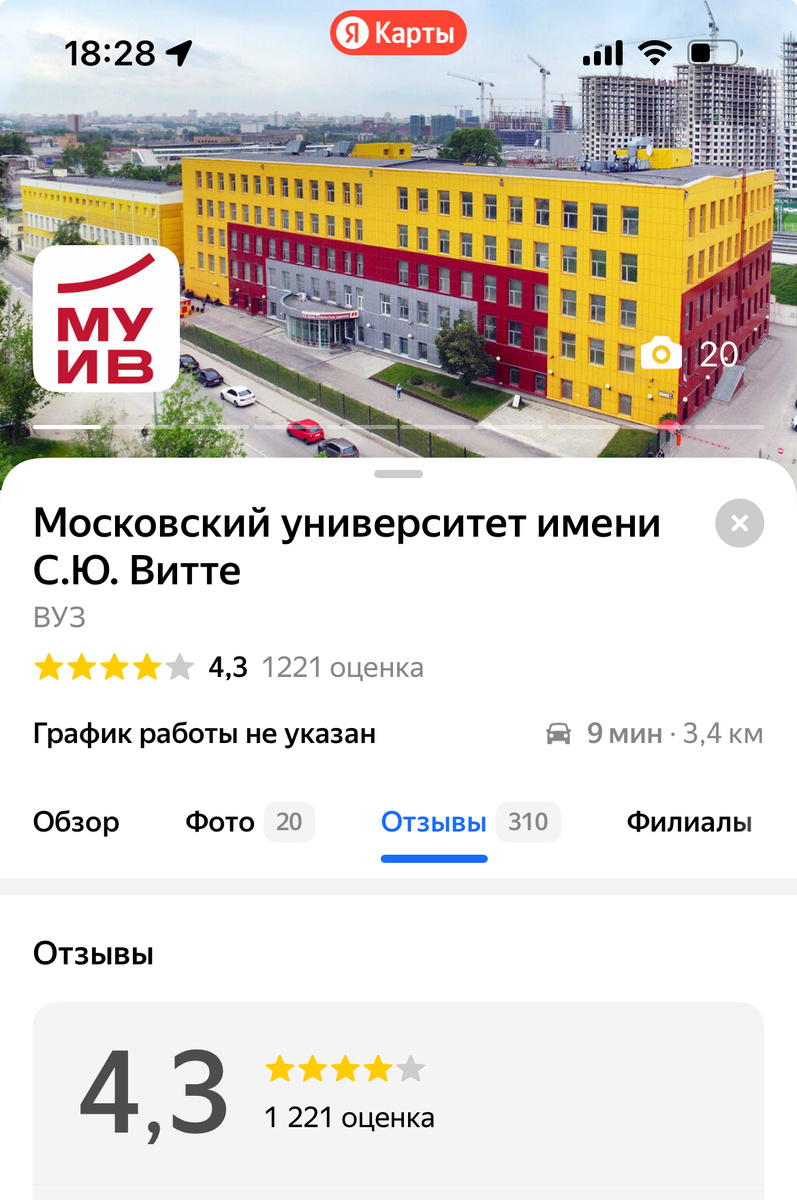This screenshot has height=1200, width=797.
Task: Tap the Яндекс Карты logo at the top
Action: coord(397,32)
